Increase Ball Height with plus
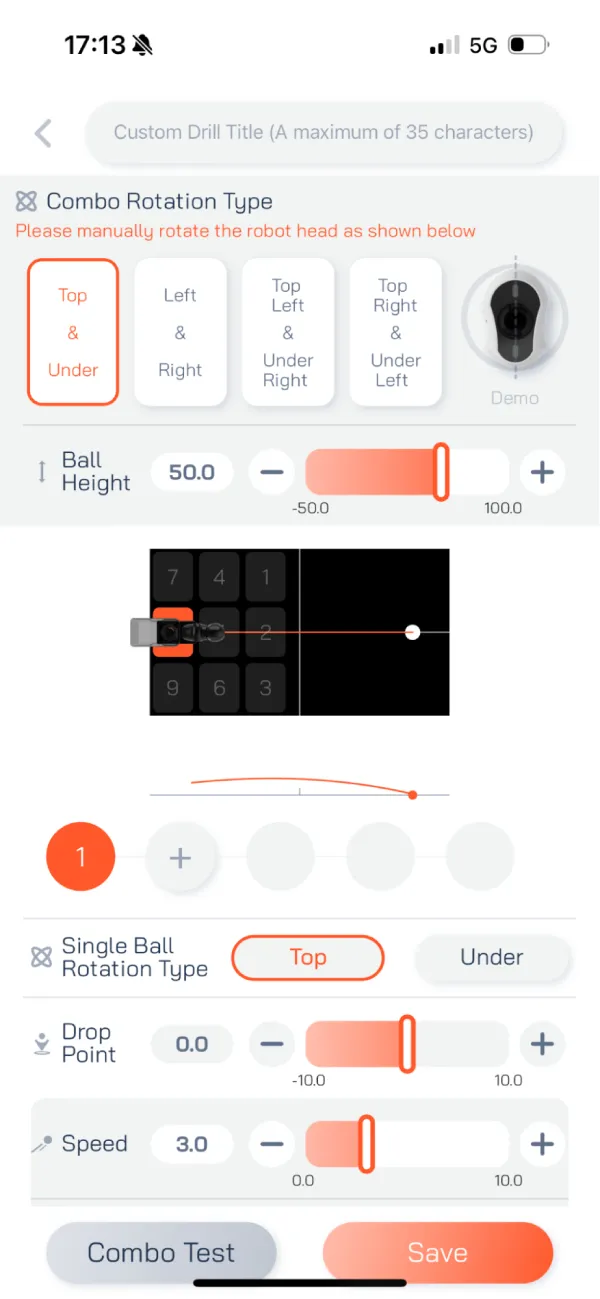600x1299 pixels. [x=541, y=472]
